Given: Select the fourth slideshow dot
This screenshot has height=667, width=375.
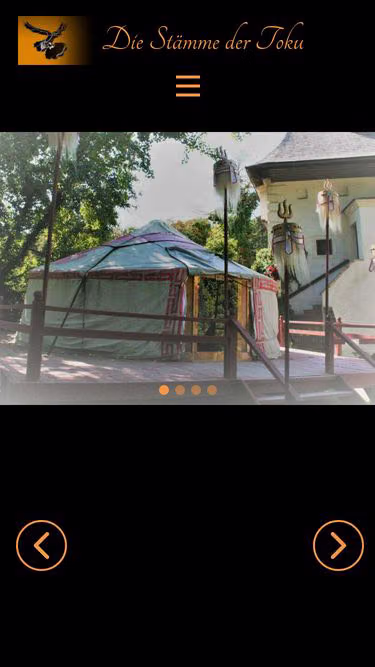Looking at the screenshot, I should [x=212, y=390].
